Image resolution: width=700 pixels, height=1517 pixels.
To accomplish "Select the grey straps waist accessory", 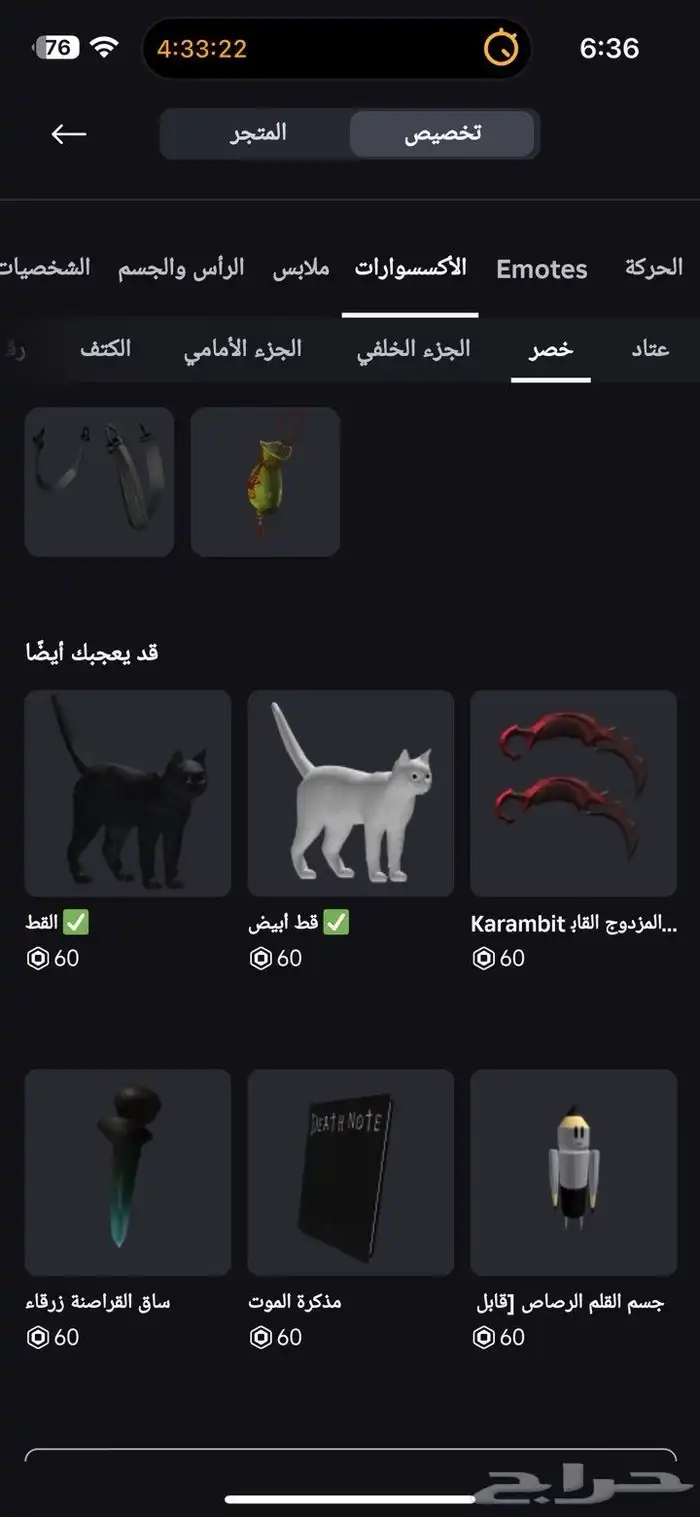I will [x=99, y=481].
